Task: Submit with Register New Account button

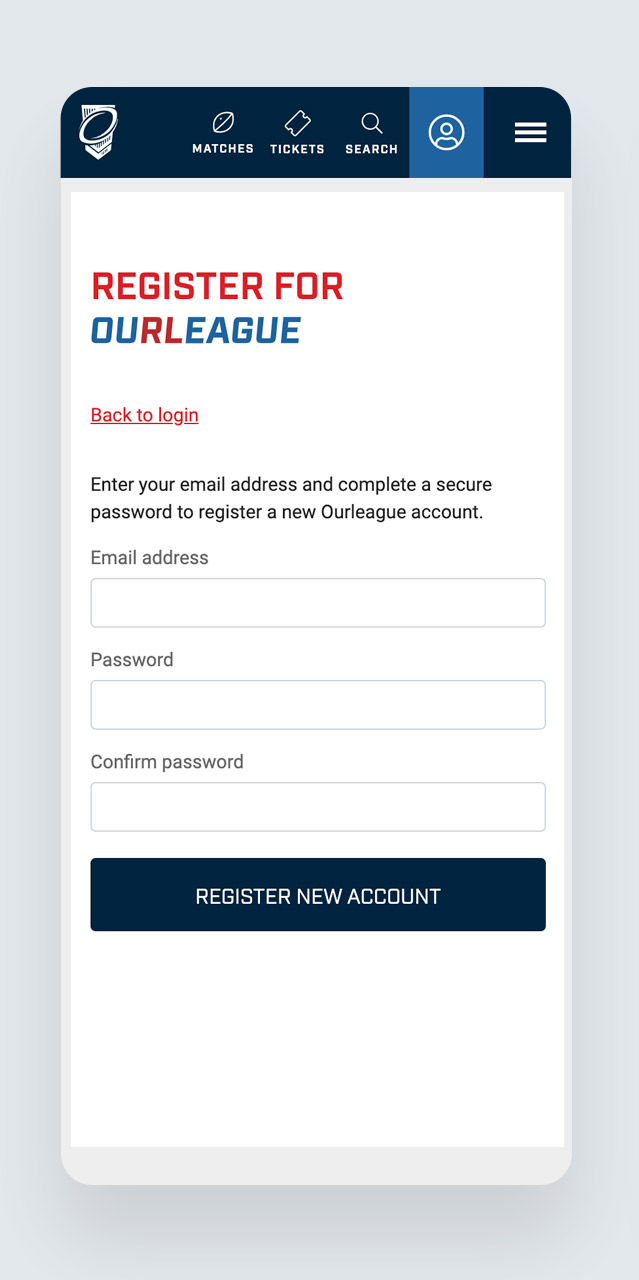Action: (318, 895)
